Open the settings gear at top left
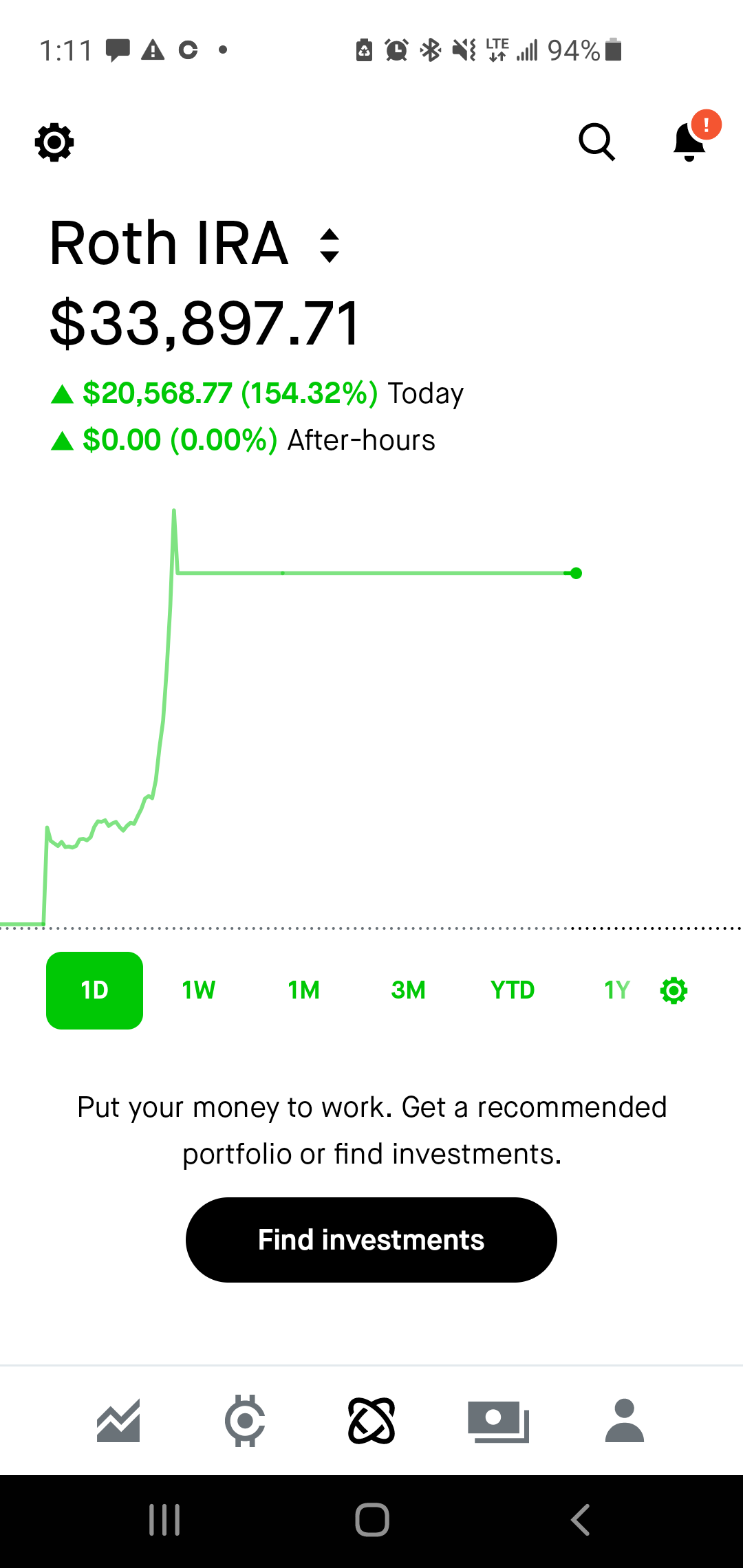Screen dimensions: 743x1568 point(54,142)
